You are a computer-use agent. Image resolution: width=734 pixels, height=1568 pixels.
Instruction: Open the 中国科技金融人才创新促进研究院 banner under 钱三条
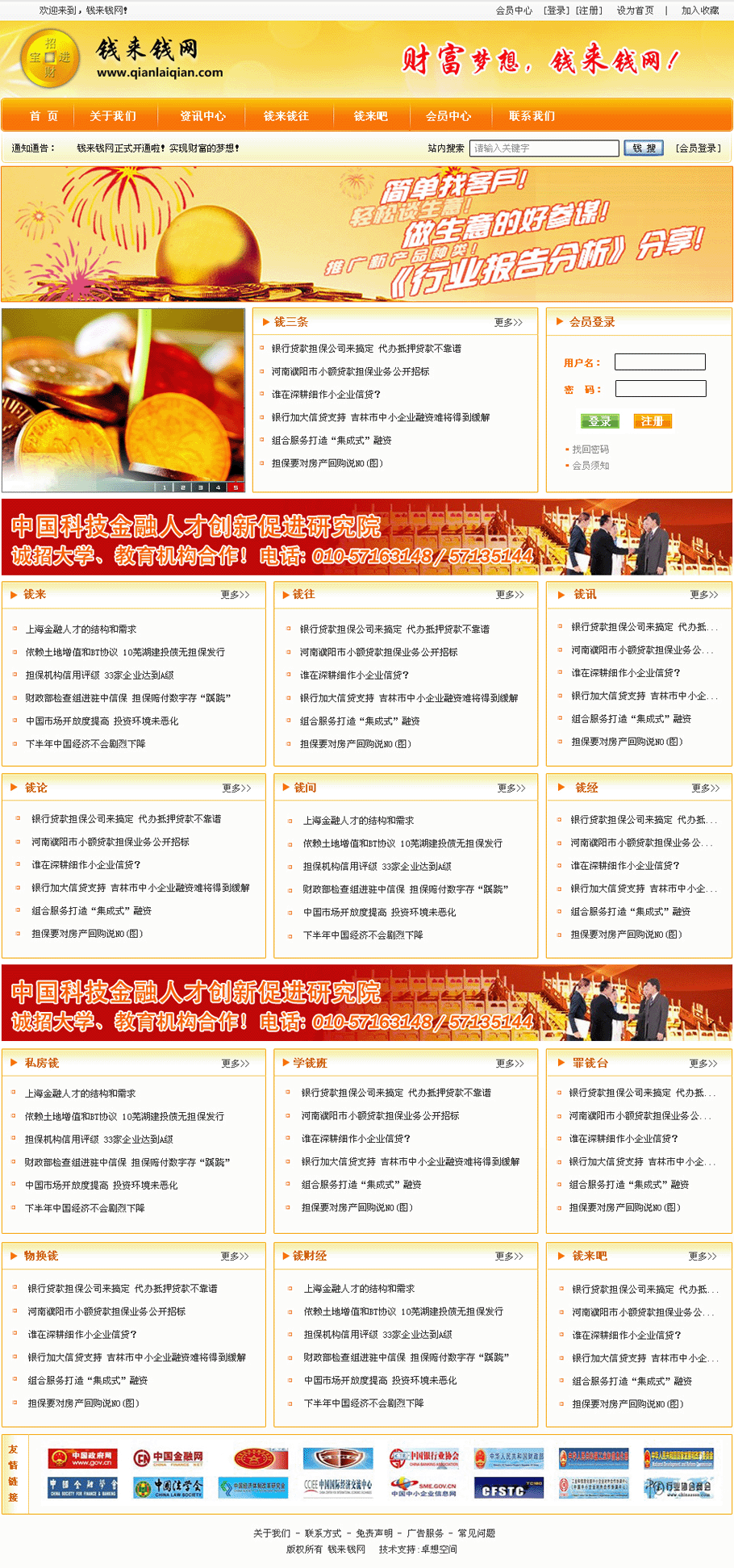point(367,537)
